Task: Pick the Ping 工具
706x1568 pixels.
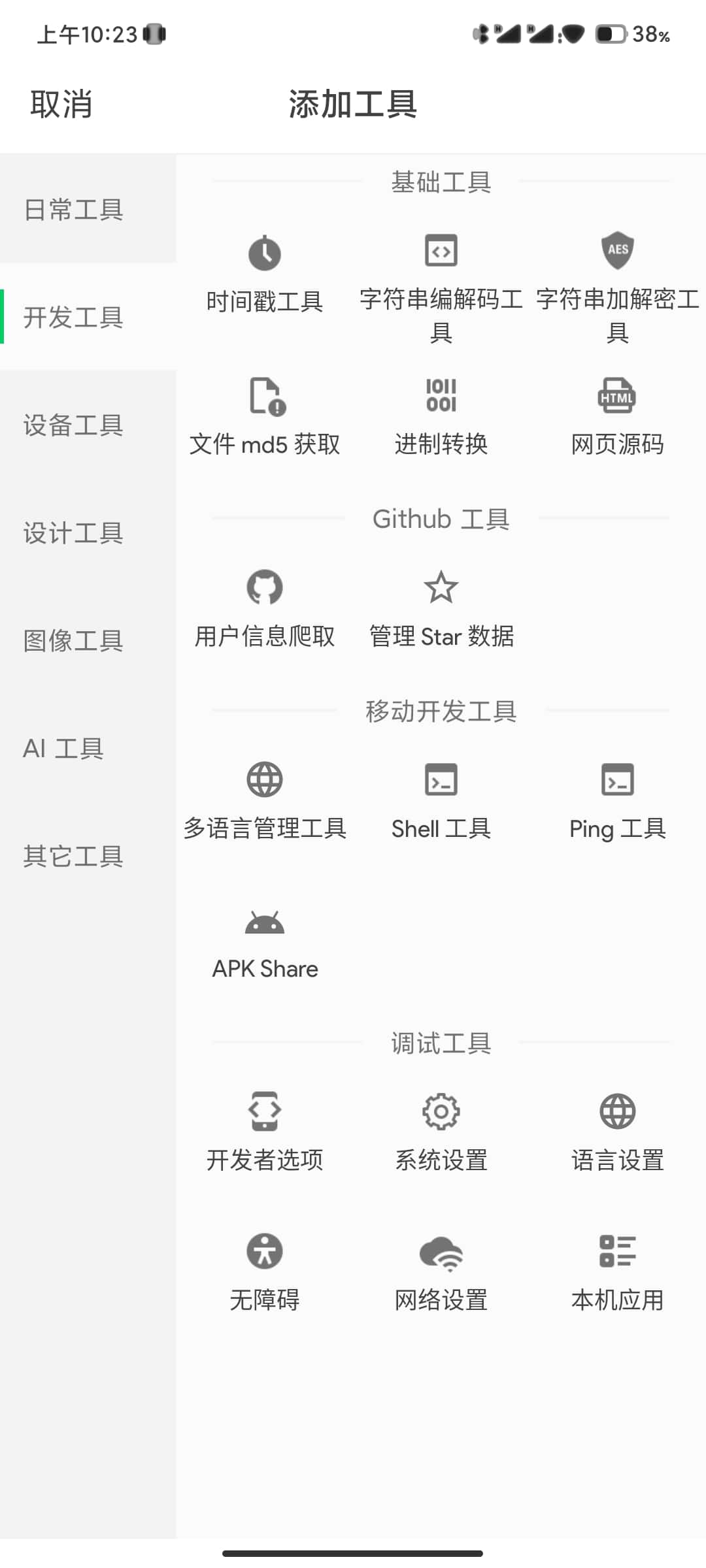Action: click(x=618, y=801)
